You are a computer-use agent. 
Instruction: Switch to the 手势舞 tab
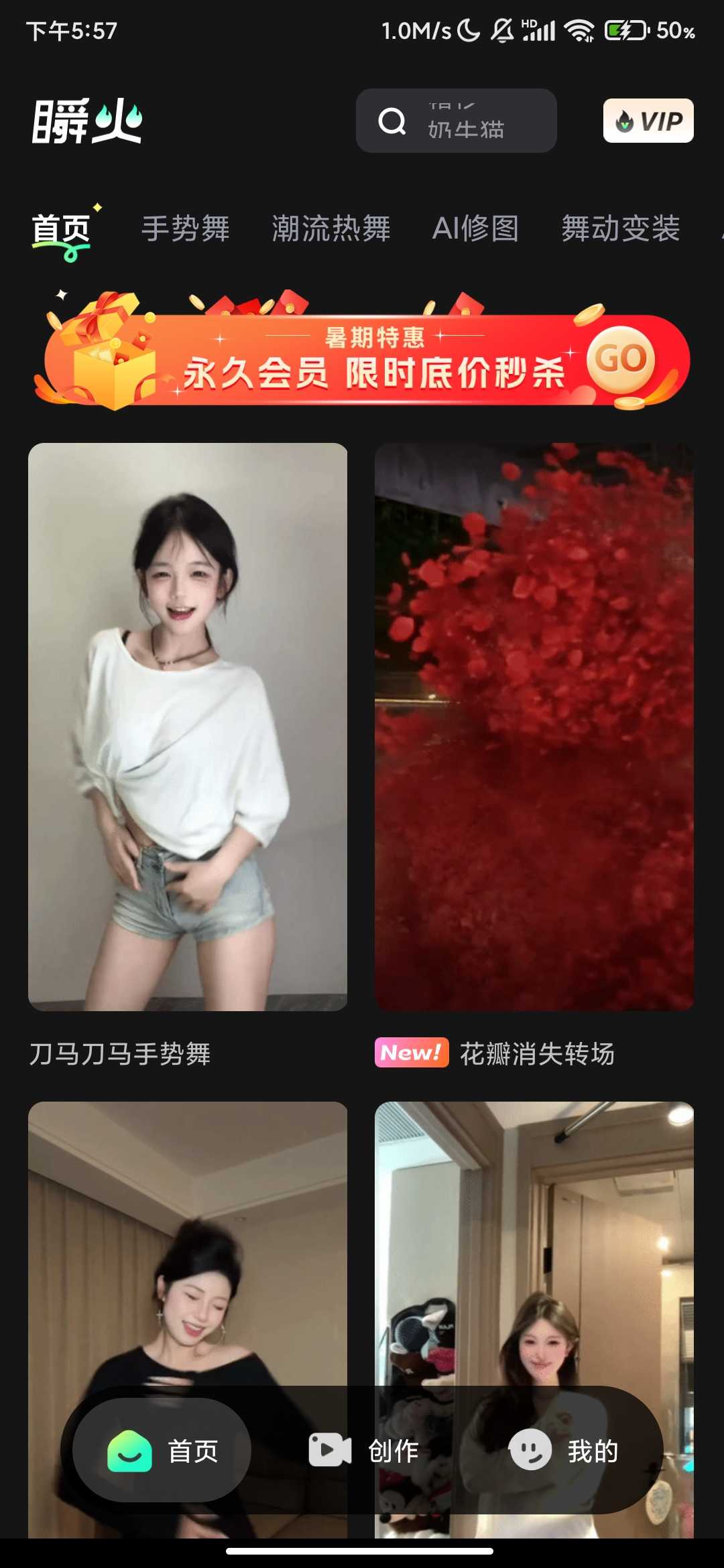(x=186, y=229)
